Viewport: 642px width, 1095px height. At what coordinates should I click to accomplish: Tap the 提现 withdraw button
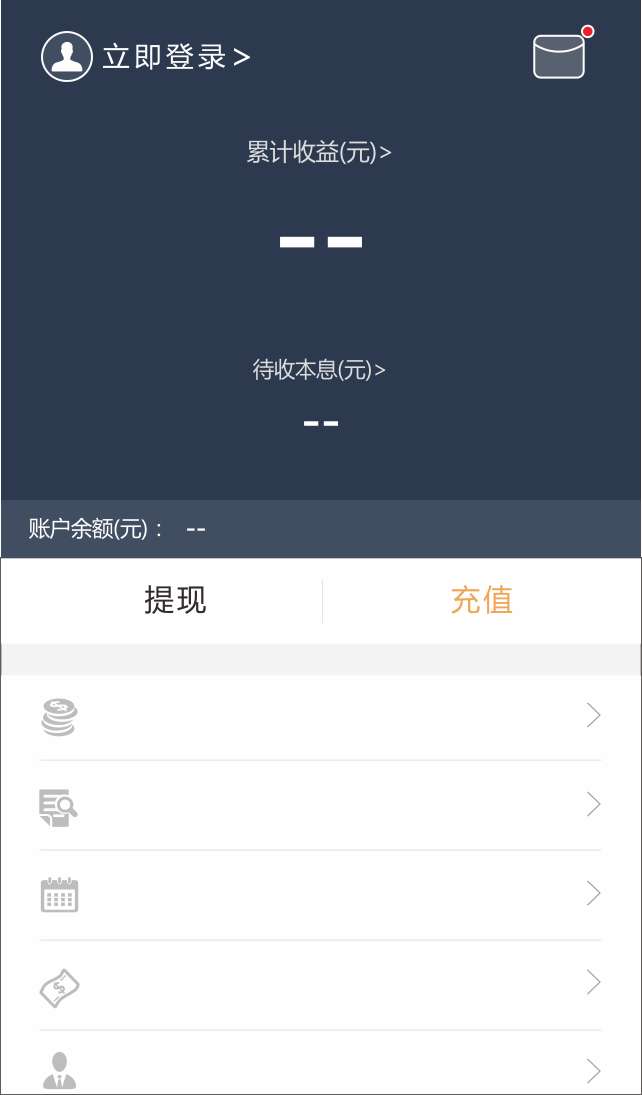[x=175, y=600]
